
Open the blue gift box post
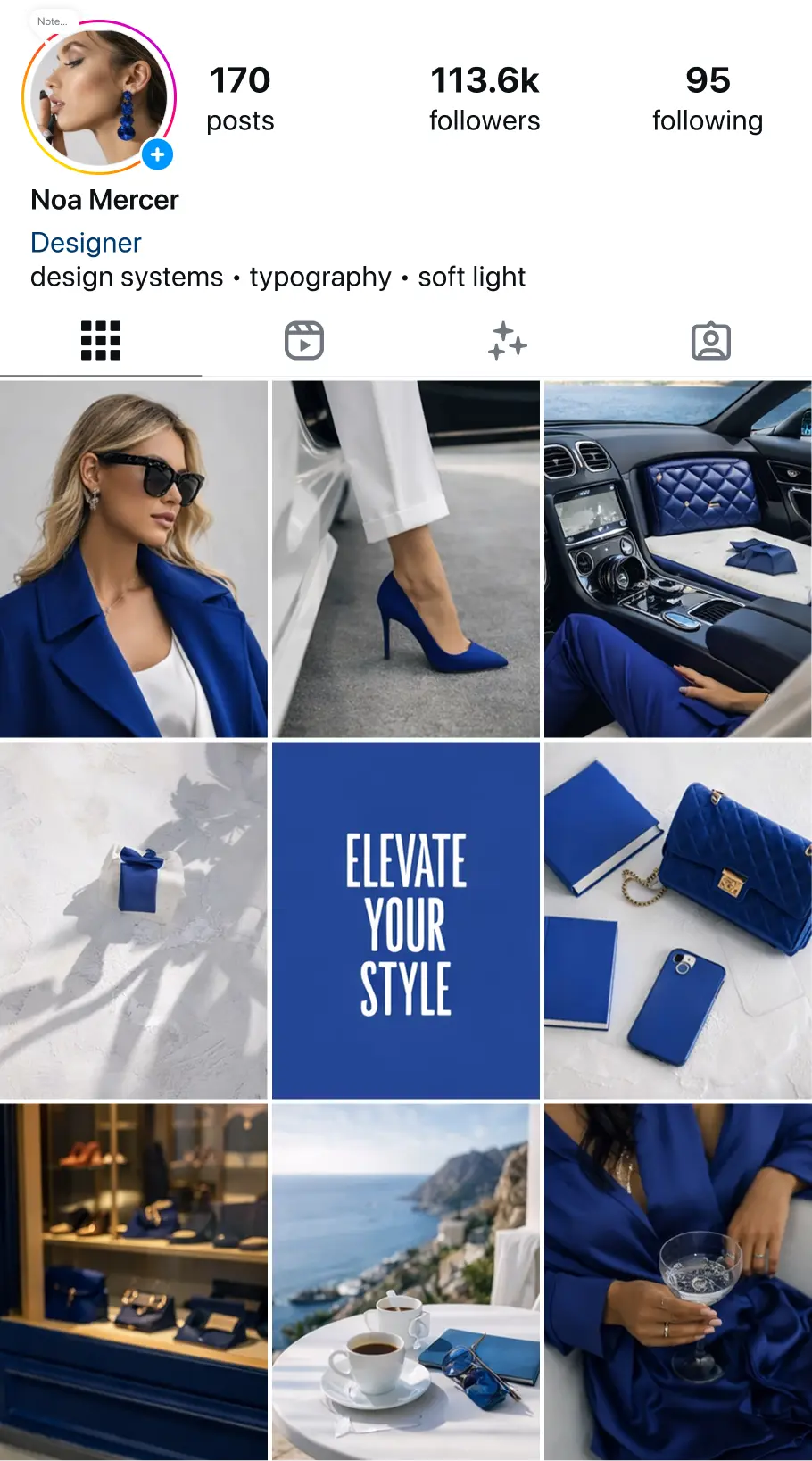[134, 920]
